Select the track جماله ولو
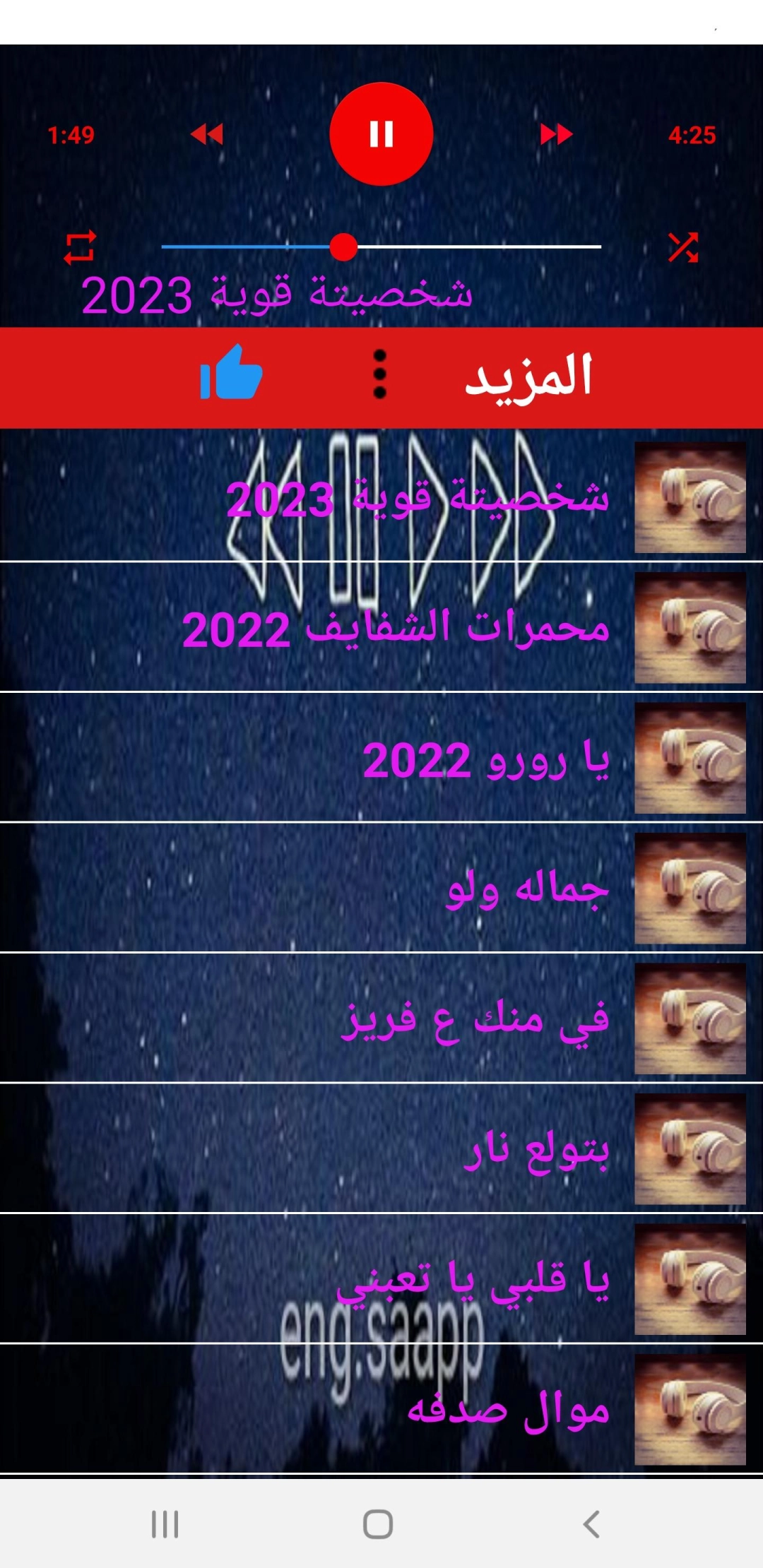This screenshot has width=763, height=1568. (527, 889)
